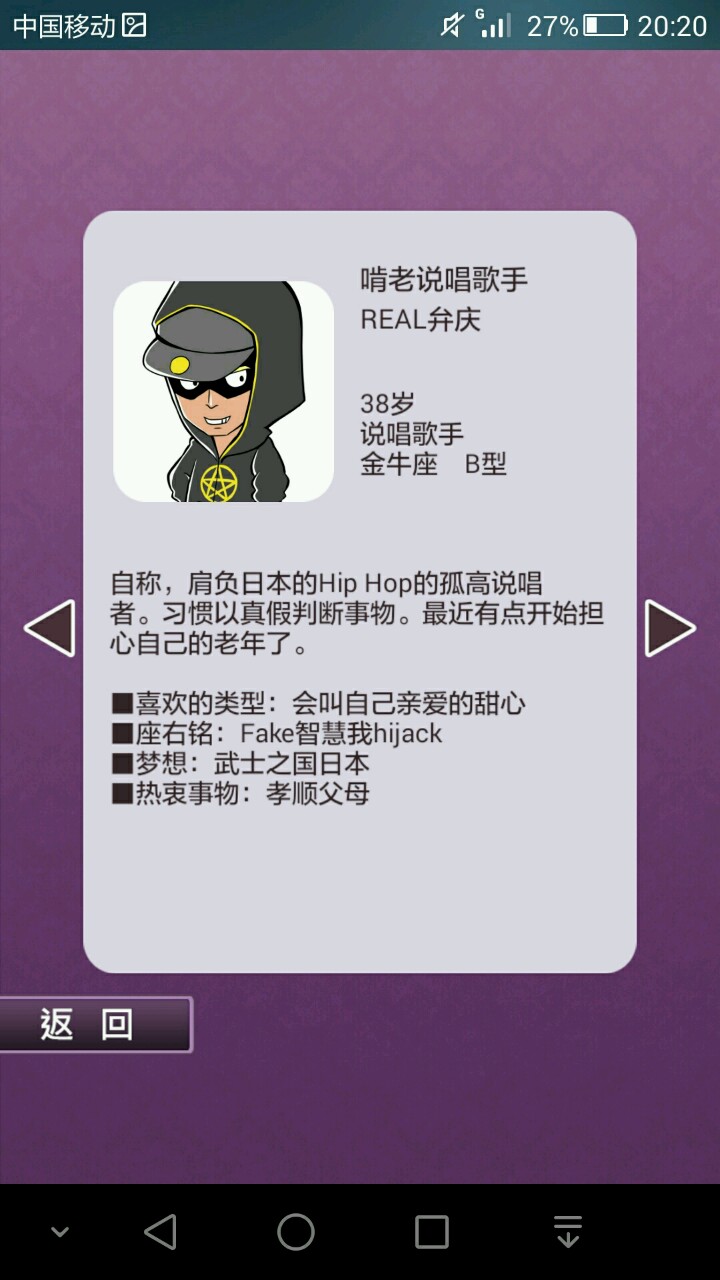Go to the next character profile
The height and width of the screenshot is (1280, 720).
[669, 628]
